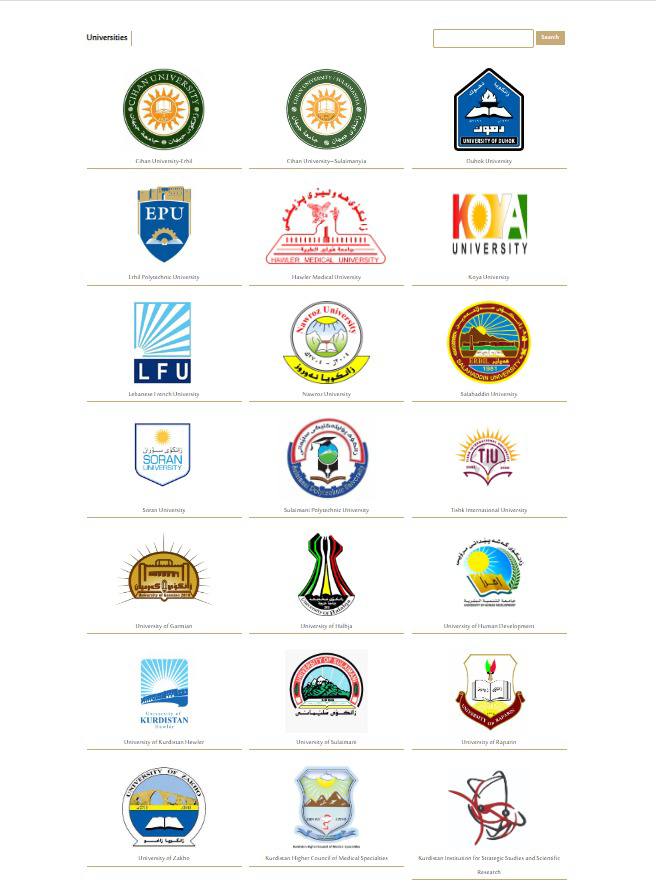Select Soran University
This screenshot has height=894, width=656.
pos(163,456)
